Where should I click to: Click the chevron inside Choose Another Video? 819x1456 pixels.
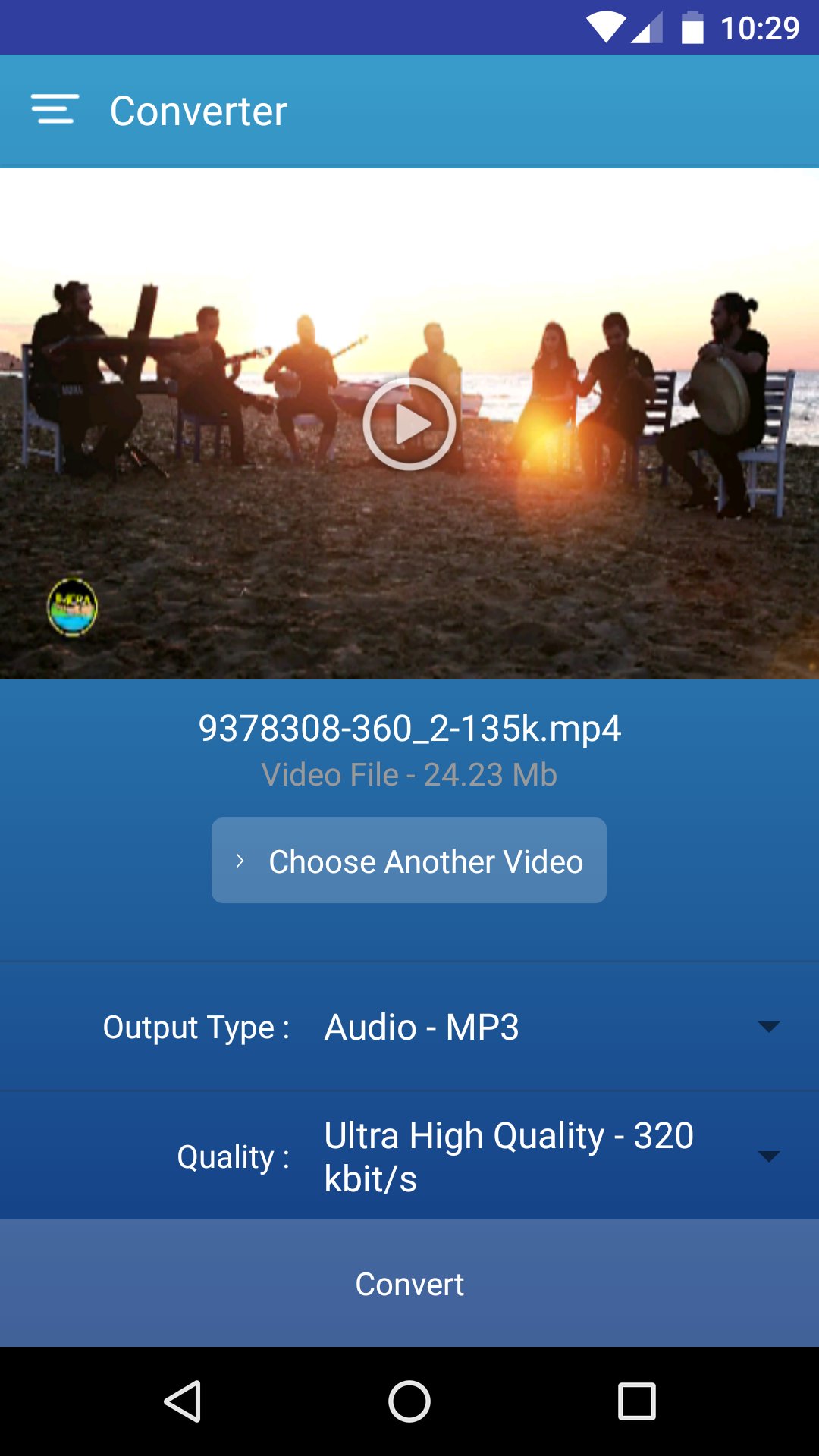tap(240, 861)
